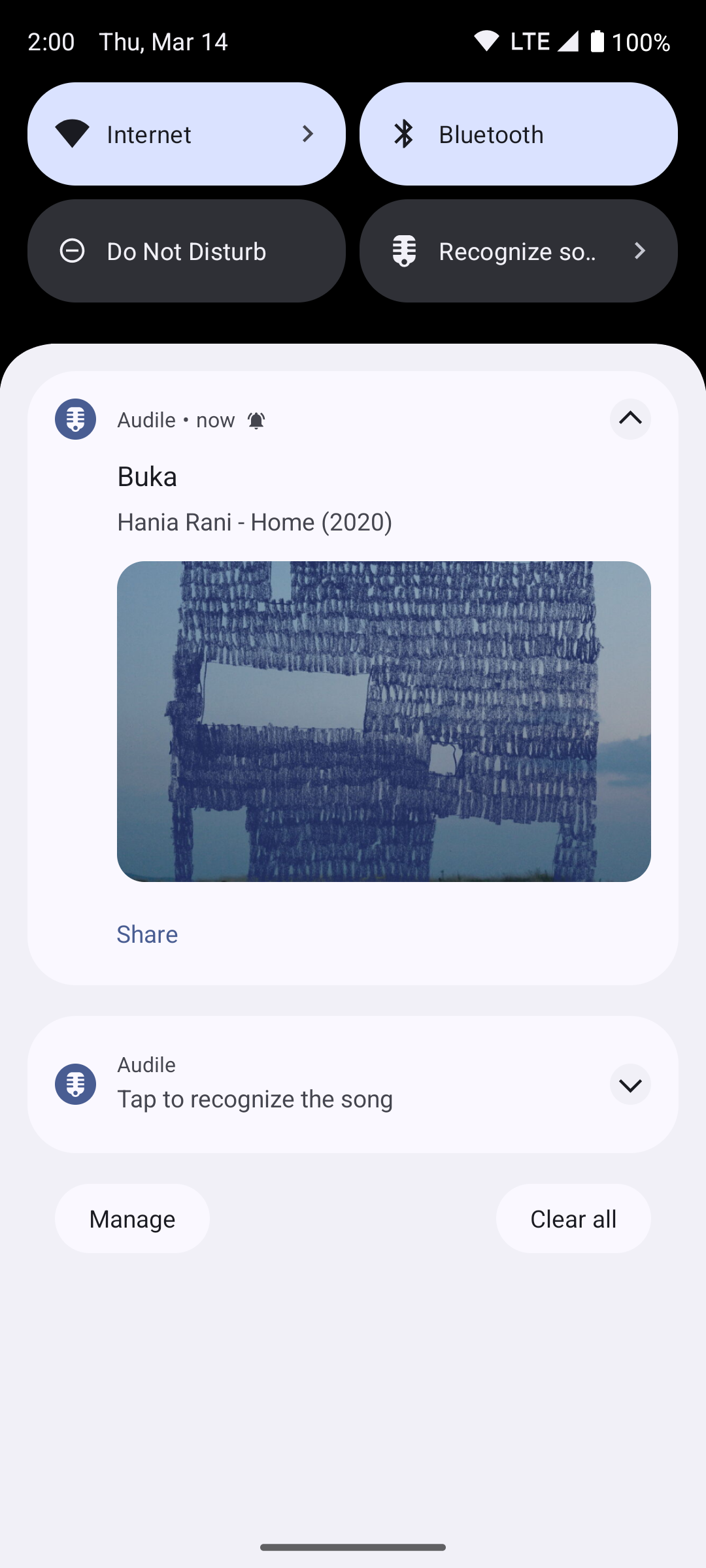
Task: Open the Internet quick settings tile
Action: (186, 134)
